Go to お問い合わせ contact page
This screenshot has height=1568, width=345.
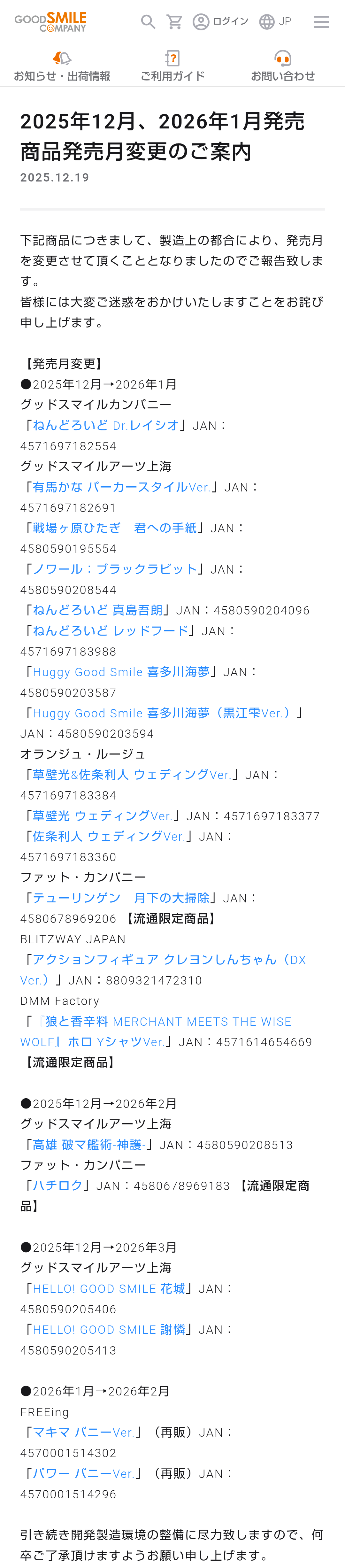pyautogui.click(x=283, y=66)
